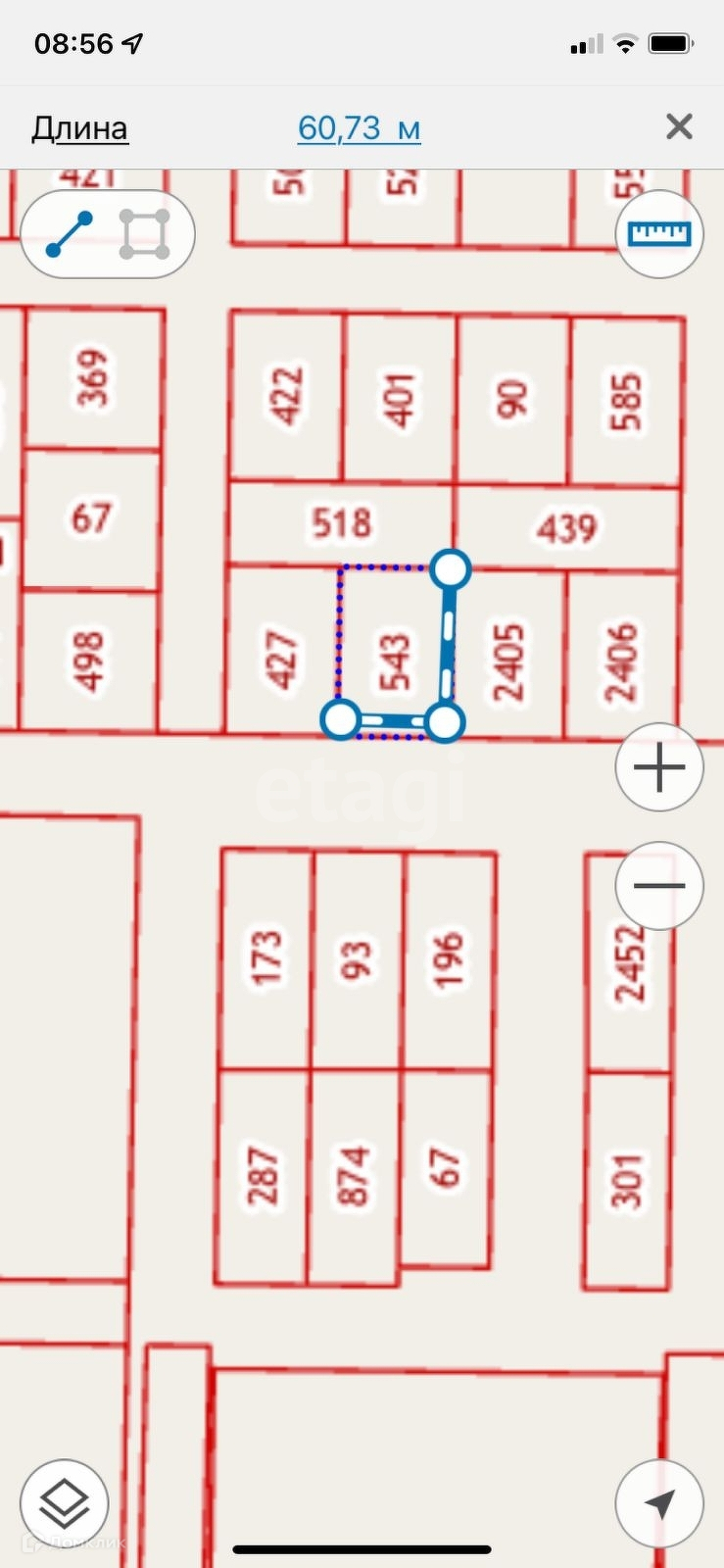Open the map layers selector
The width and height of the screenshot is (724, 1568).
coord(65,1503)
